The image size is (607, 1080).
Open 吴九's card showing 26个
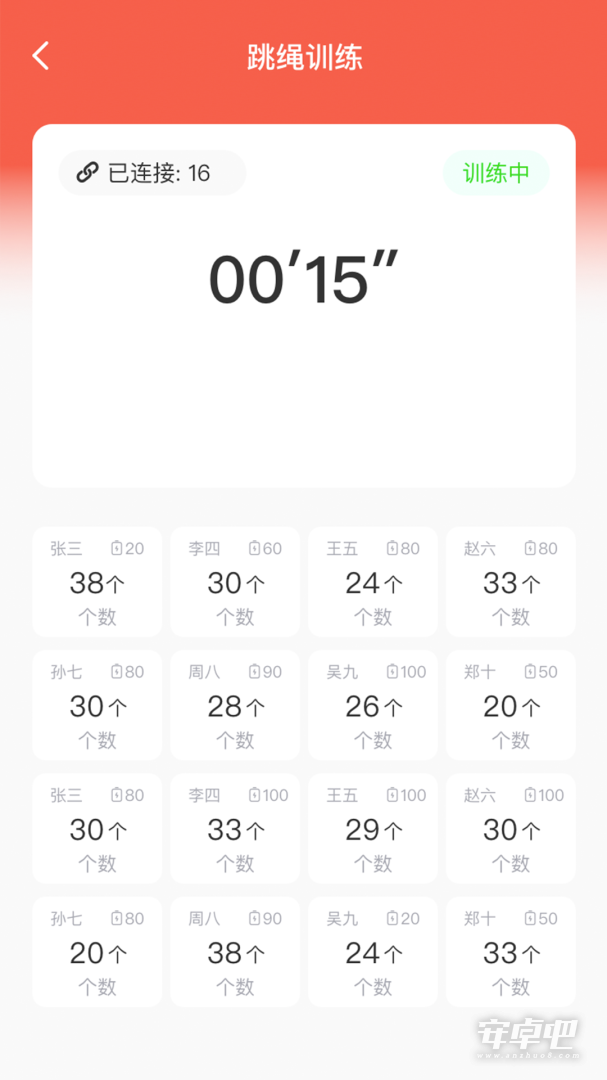tap(373, 705)
